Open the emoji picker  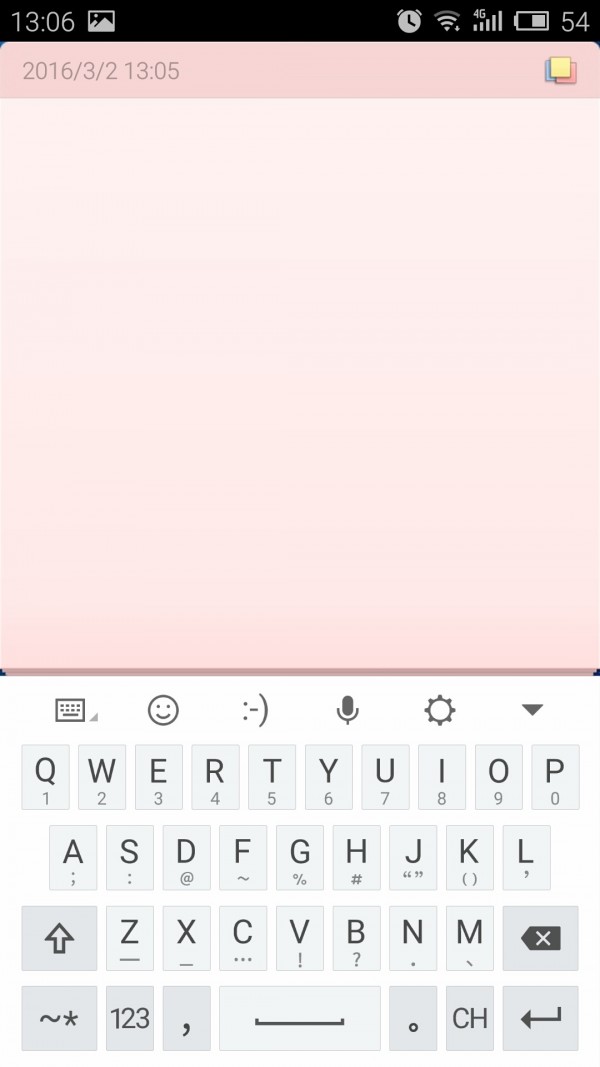pyautogui.click(x=163, y=710)
